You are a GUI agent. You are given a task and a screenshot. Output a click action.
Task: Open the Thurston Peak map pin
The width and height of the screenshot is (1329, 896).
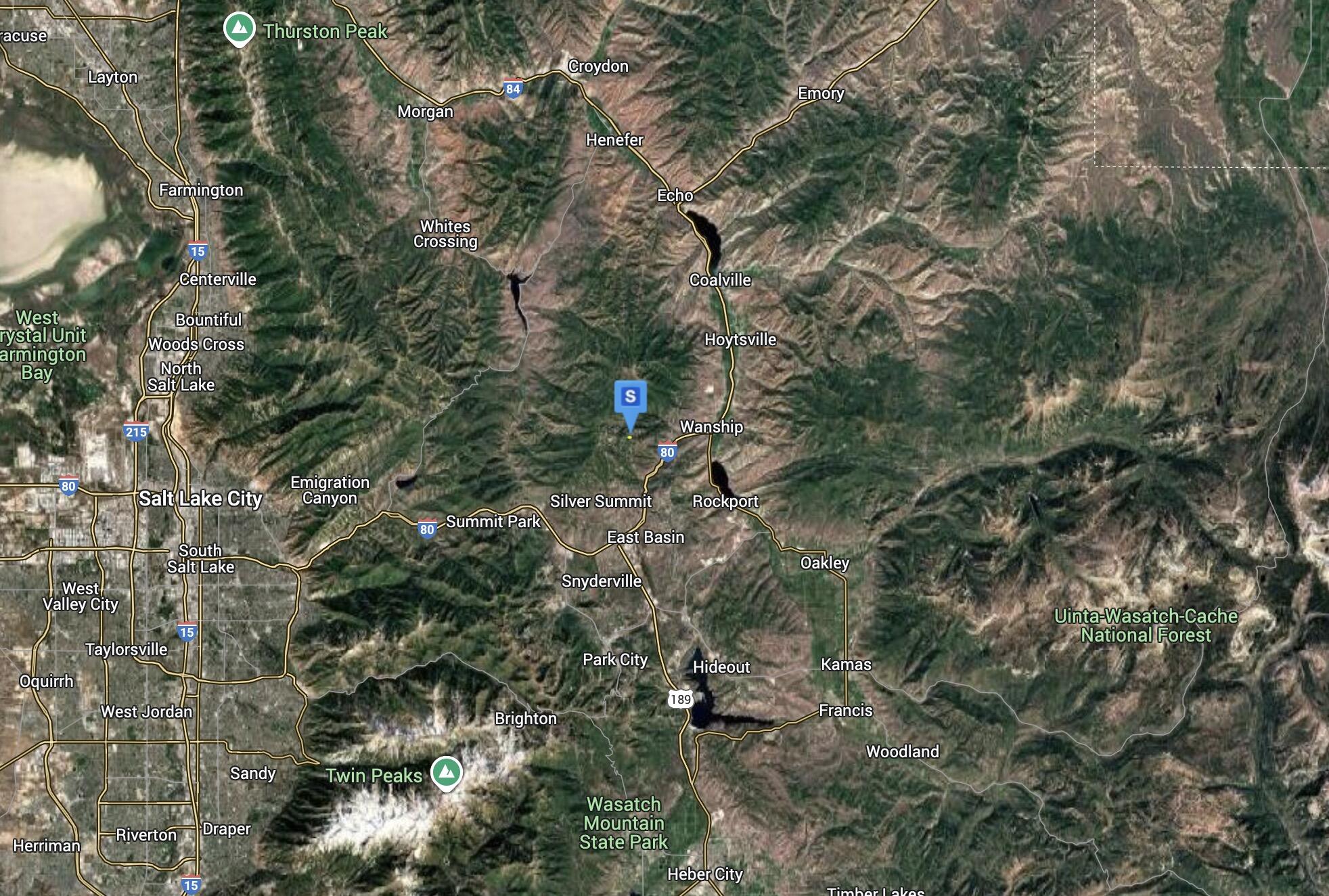pyautogui.click(x=239, y=29)
